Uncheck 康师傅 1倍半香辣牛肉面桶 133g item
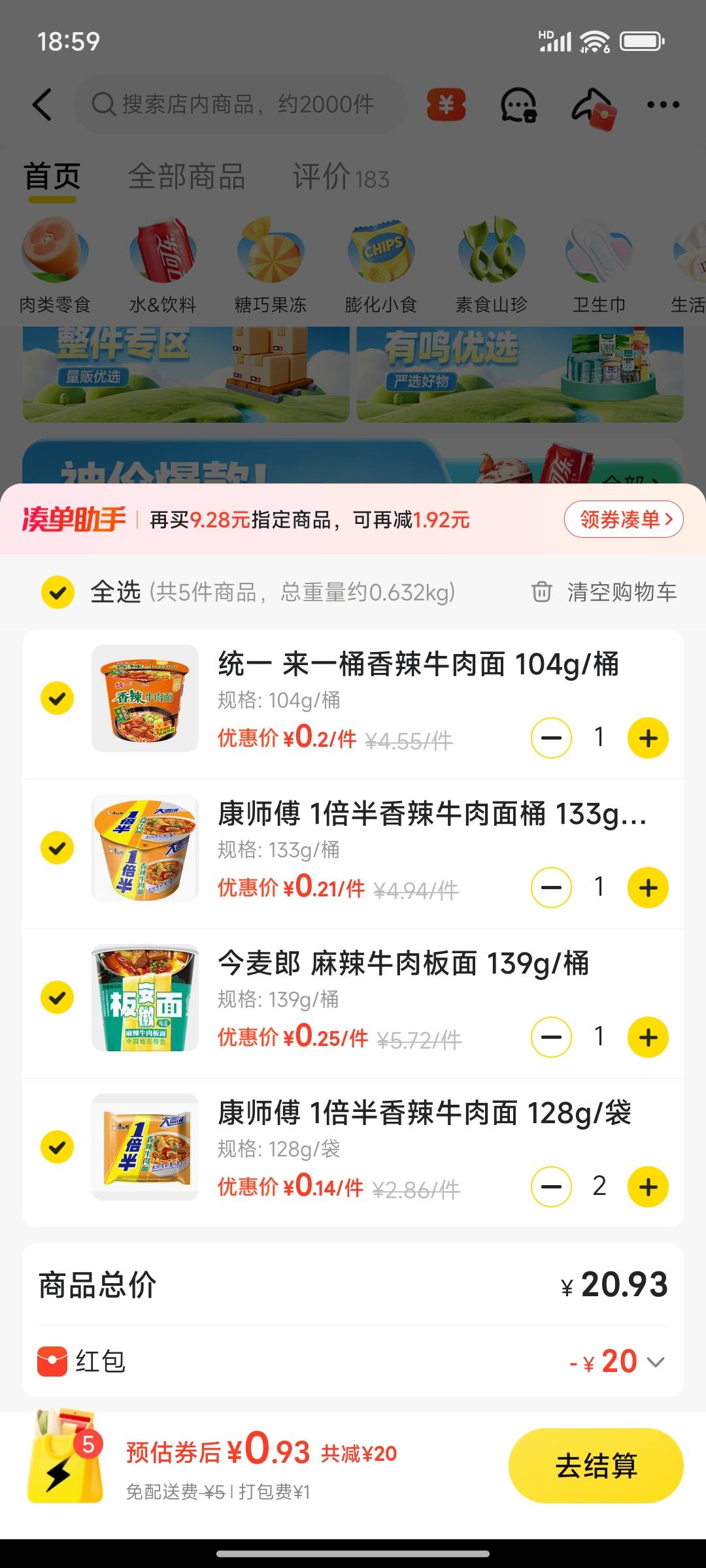Image resolution: width=706 pixels, height=1568 pixels. [x=58, y=847]
